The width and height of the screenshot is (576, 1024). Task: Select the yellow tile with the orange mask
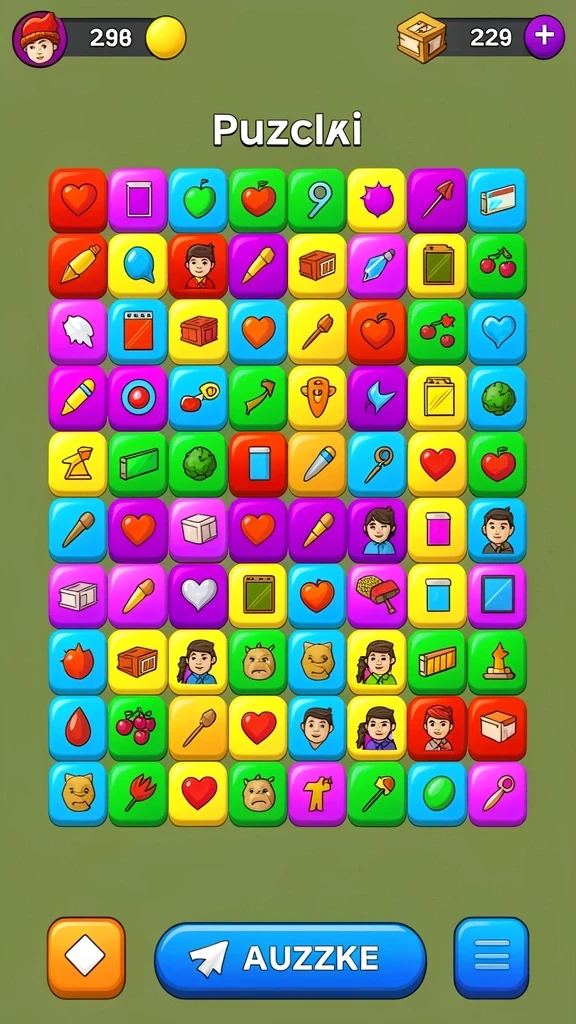317,398
